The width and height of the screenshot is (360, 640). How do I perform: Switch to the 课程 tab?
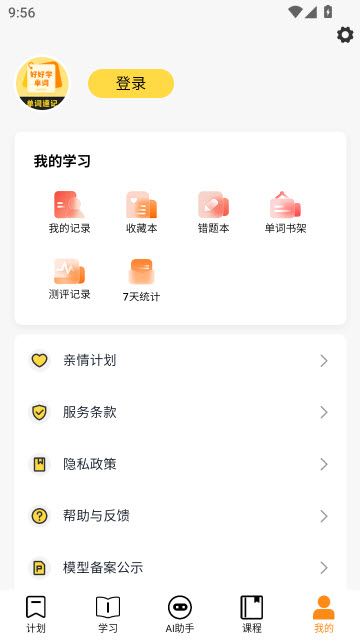(x=252, y=614)
